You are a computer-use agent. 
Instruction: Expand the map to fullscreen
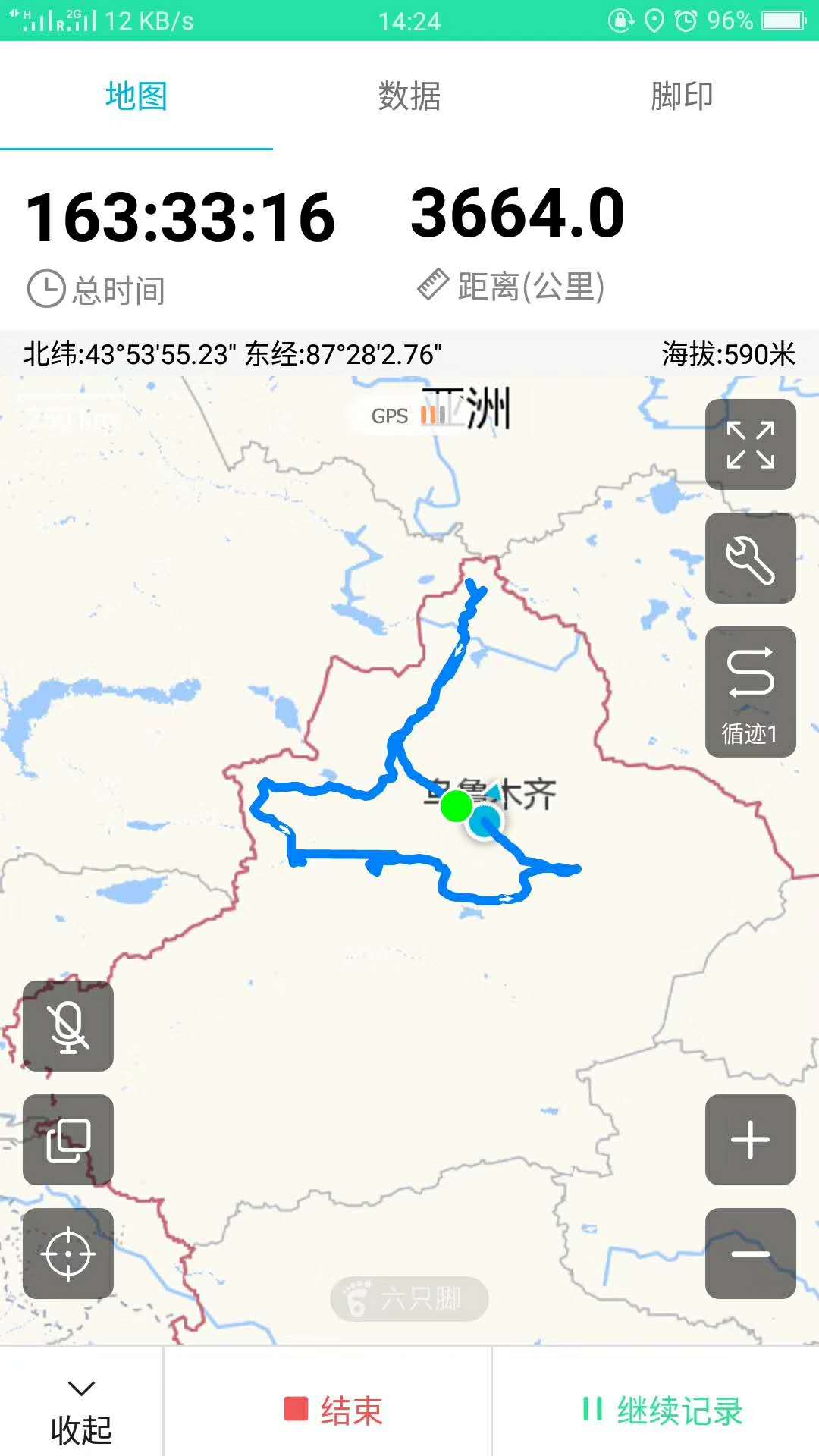point(750,444)
